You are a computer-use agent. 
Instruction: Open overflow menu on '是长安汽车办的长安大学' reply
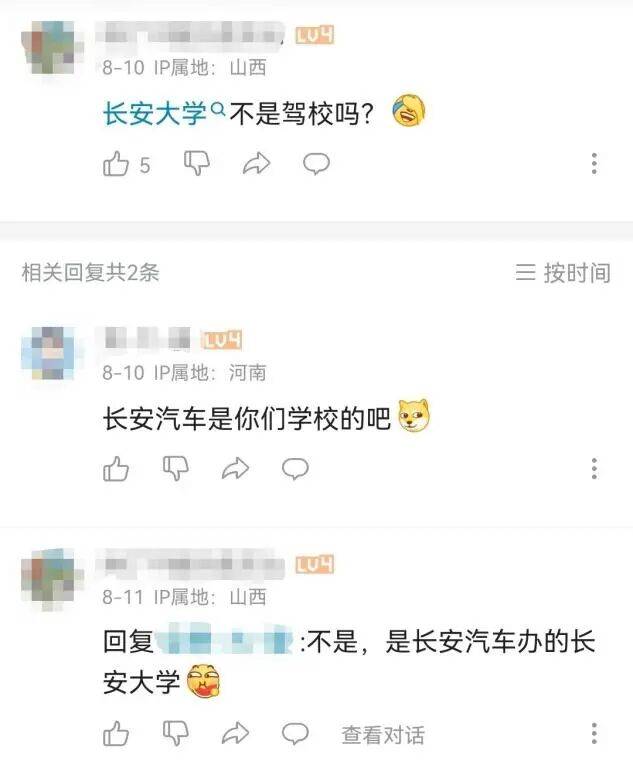pos(594,735)
